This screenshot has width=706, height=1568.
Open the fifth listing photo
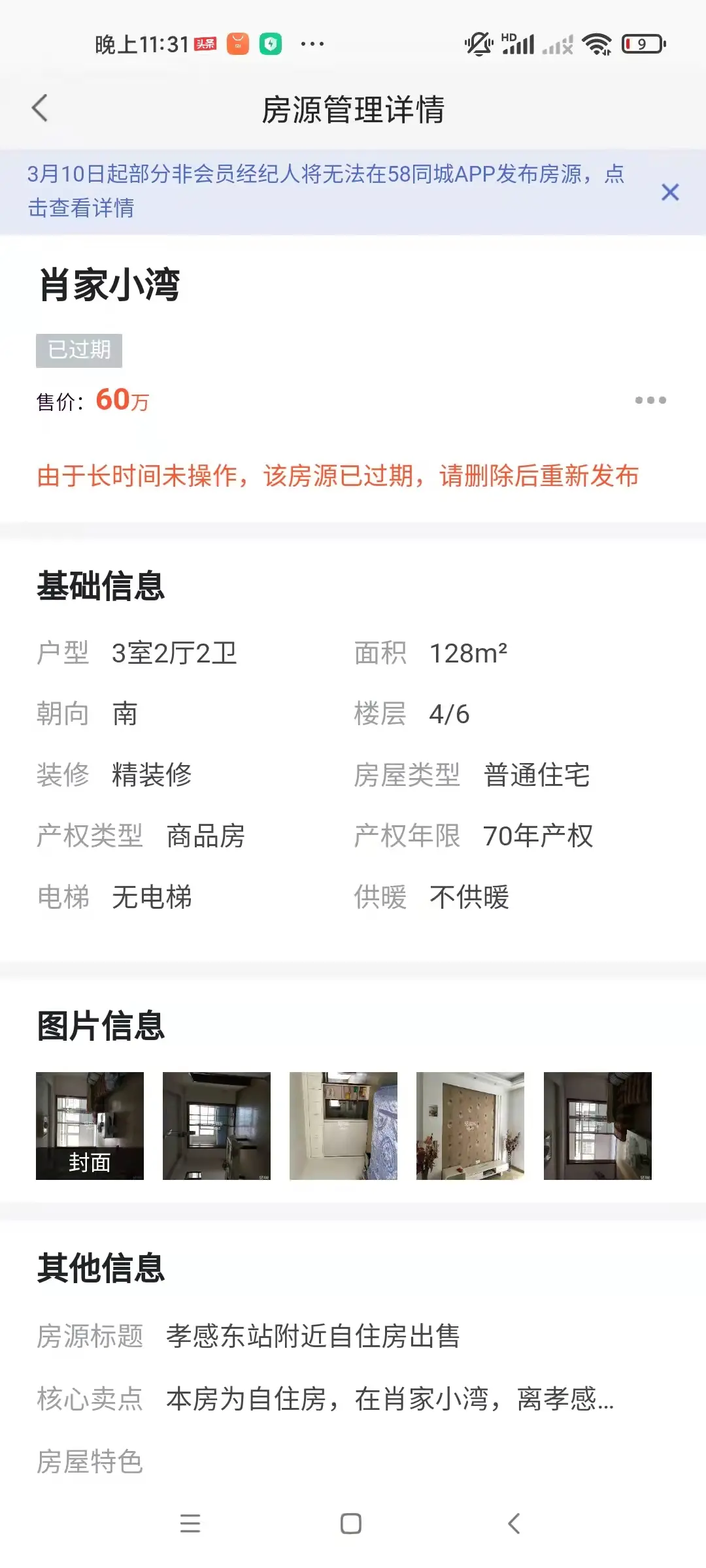[x=597, y=1125]
